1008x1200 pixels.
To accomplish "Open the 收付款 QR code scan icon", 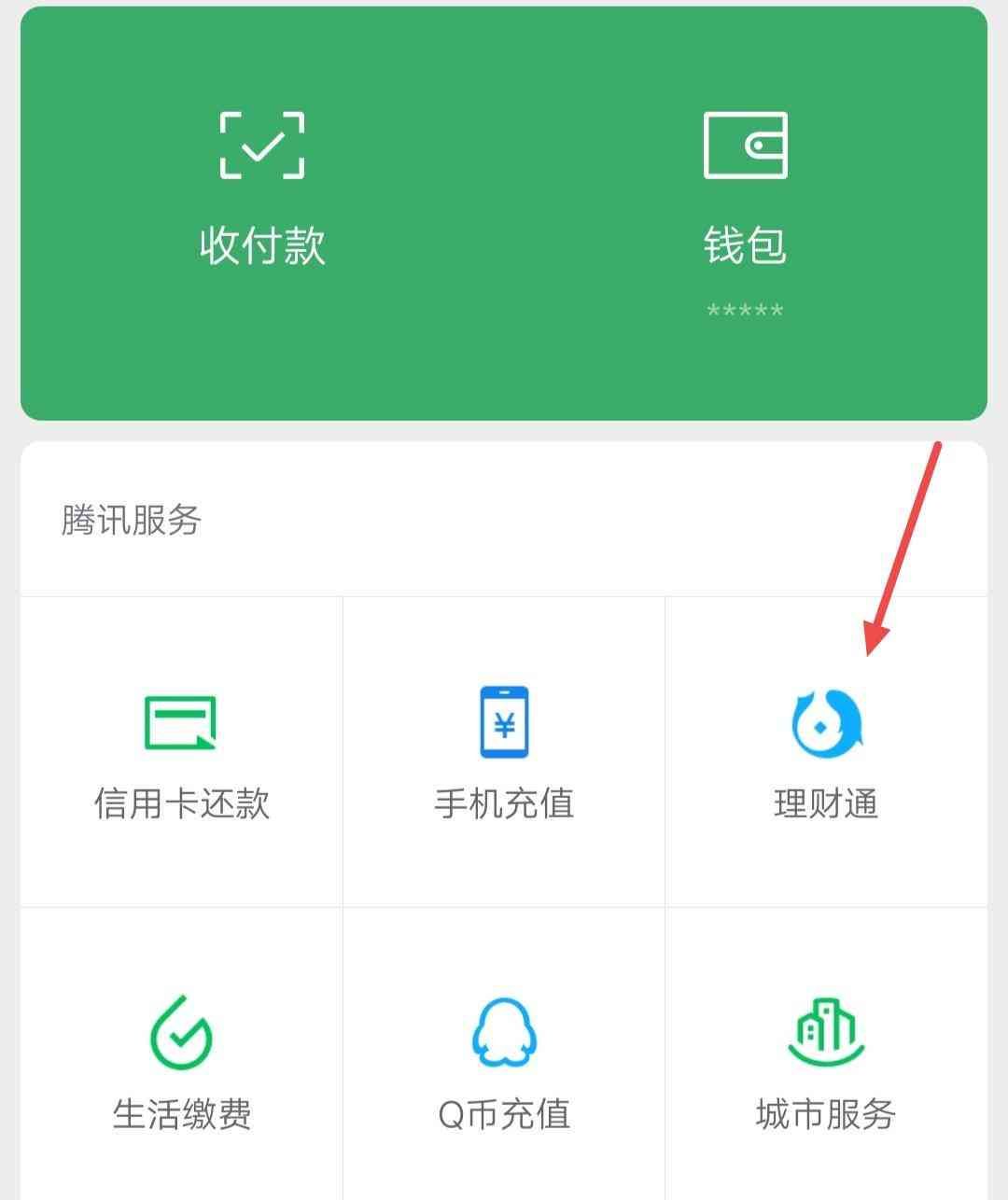I will tap(263, 145).
